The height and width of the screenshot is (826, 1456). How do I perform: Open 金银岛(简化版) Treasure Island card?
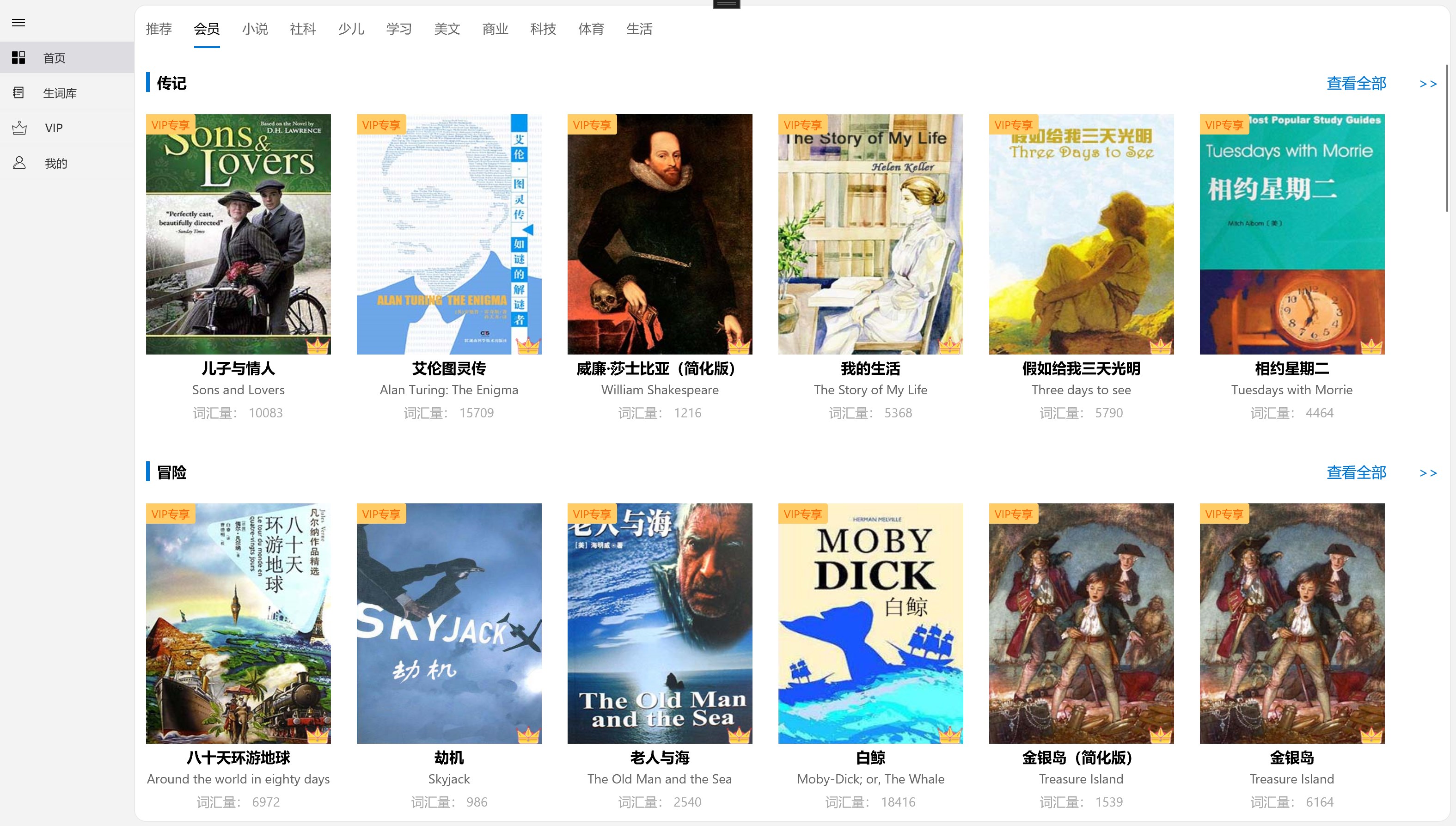[1081, 623]
